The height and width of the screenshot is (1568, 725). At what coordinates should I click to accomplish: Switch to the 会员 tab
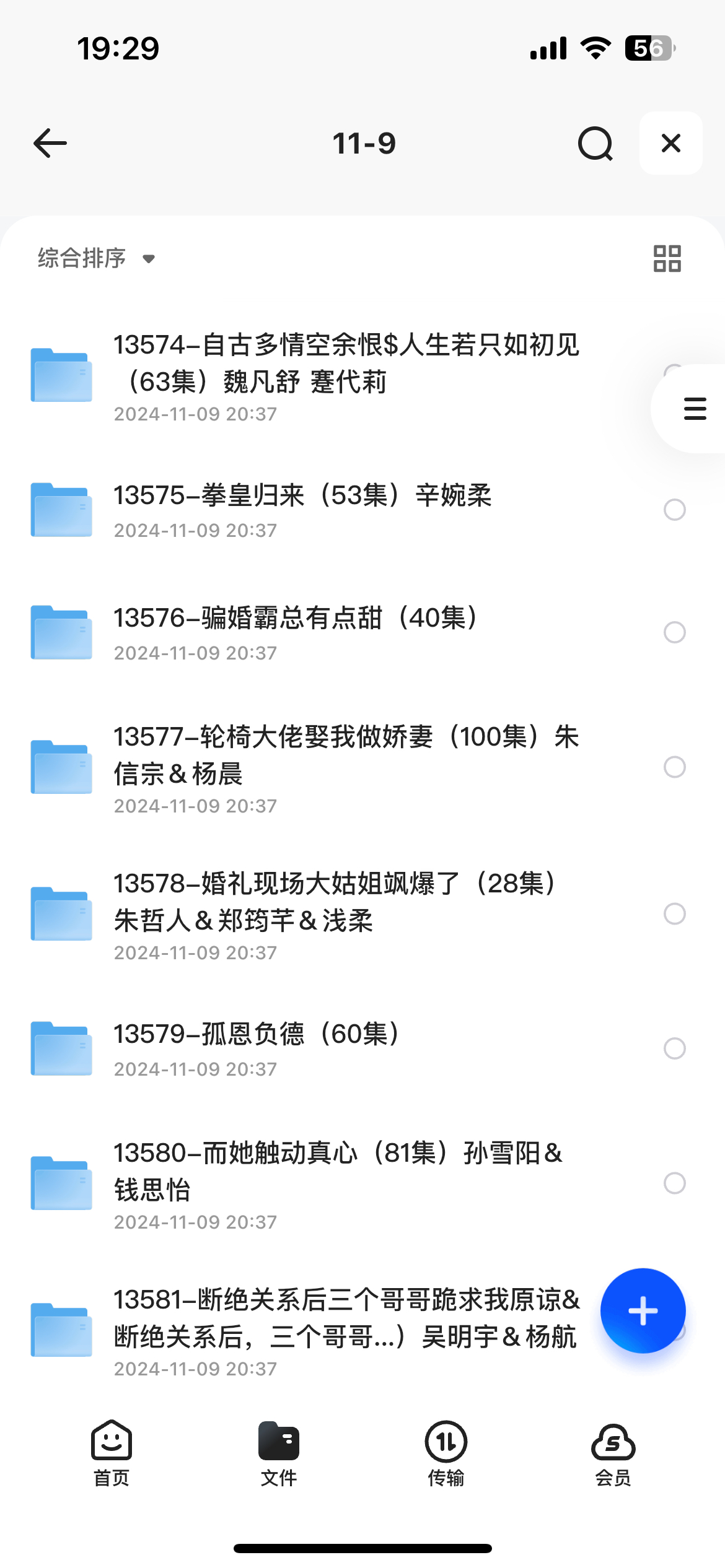pyautogui.click(x=613, y=1453)
